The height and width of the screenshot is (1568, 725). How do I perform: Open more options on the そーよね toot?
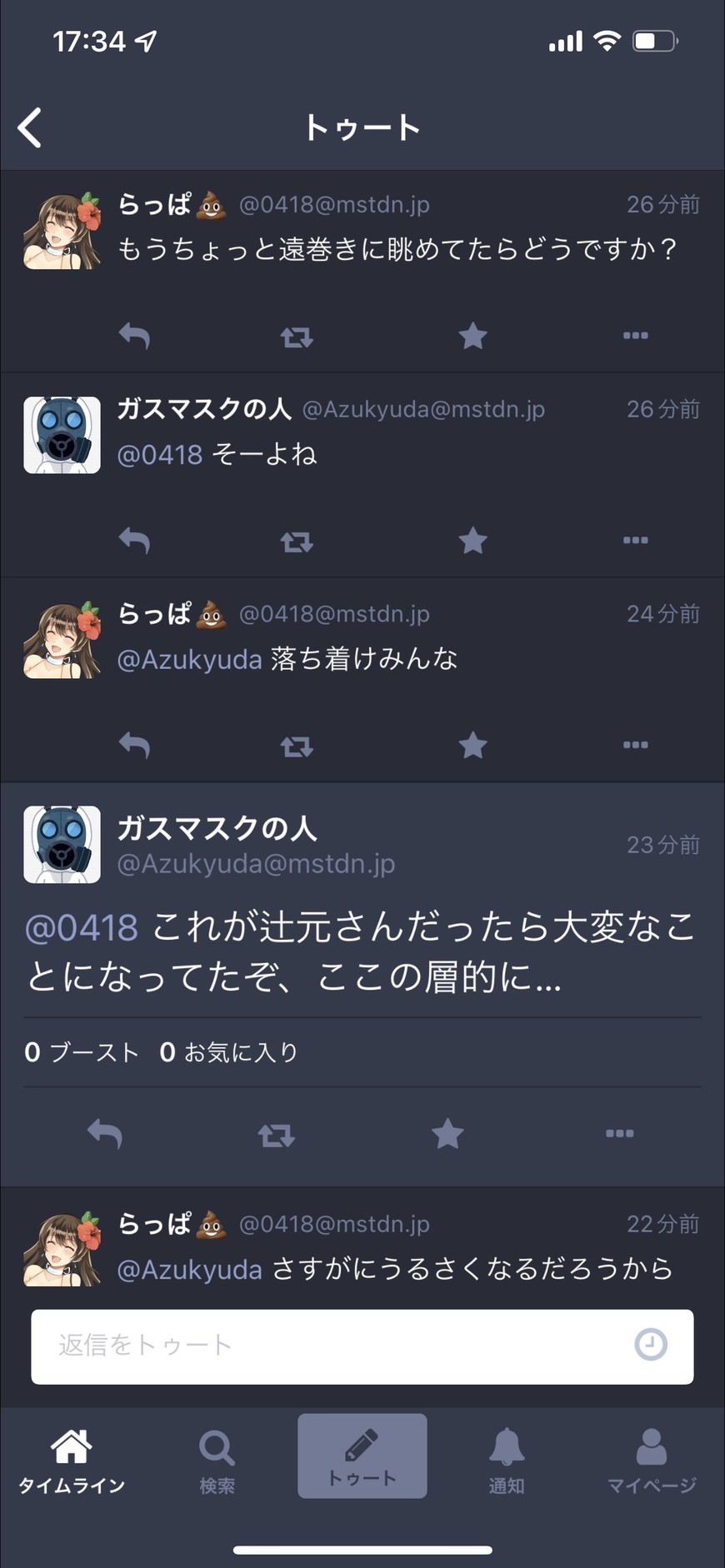[x=635, y=541]
